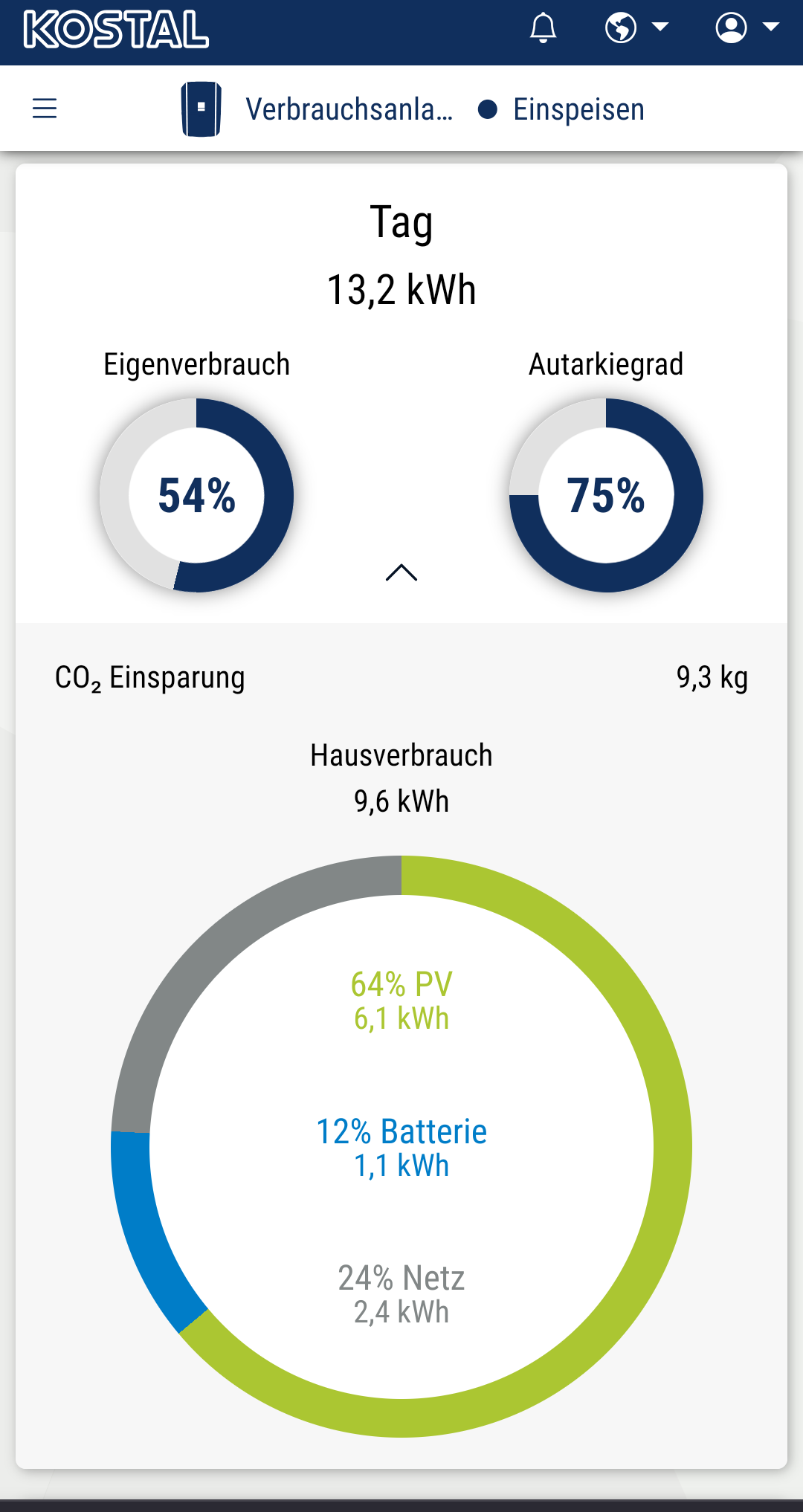This screenshot has height=1512, width=803.
Task: Collapse the statistics panel via chevron
Action: click(x=401, y=572)
